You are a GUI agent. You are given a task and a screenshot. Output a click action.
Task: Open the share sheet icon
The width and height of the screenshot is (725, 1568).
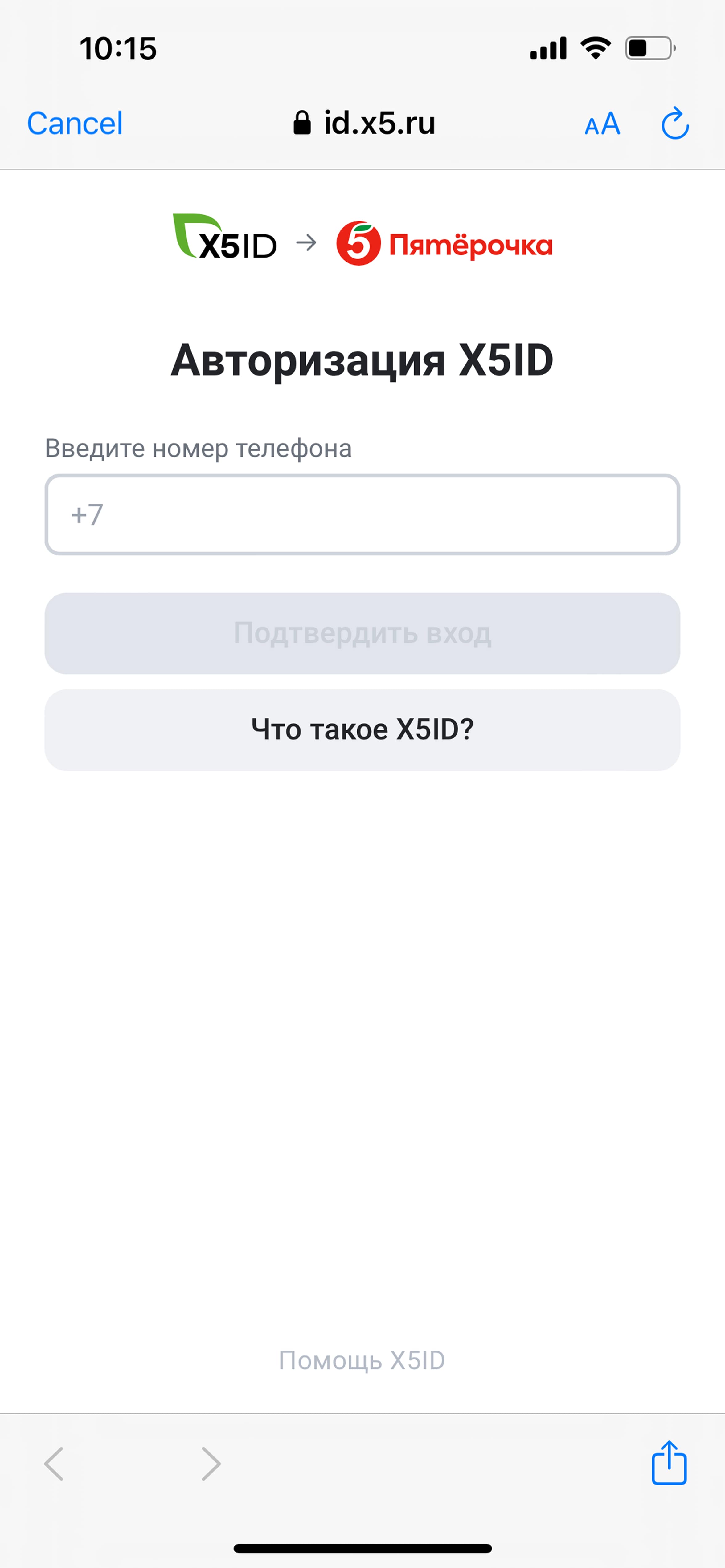(x=669, y=1463)
